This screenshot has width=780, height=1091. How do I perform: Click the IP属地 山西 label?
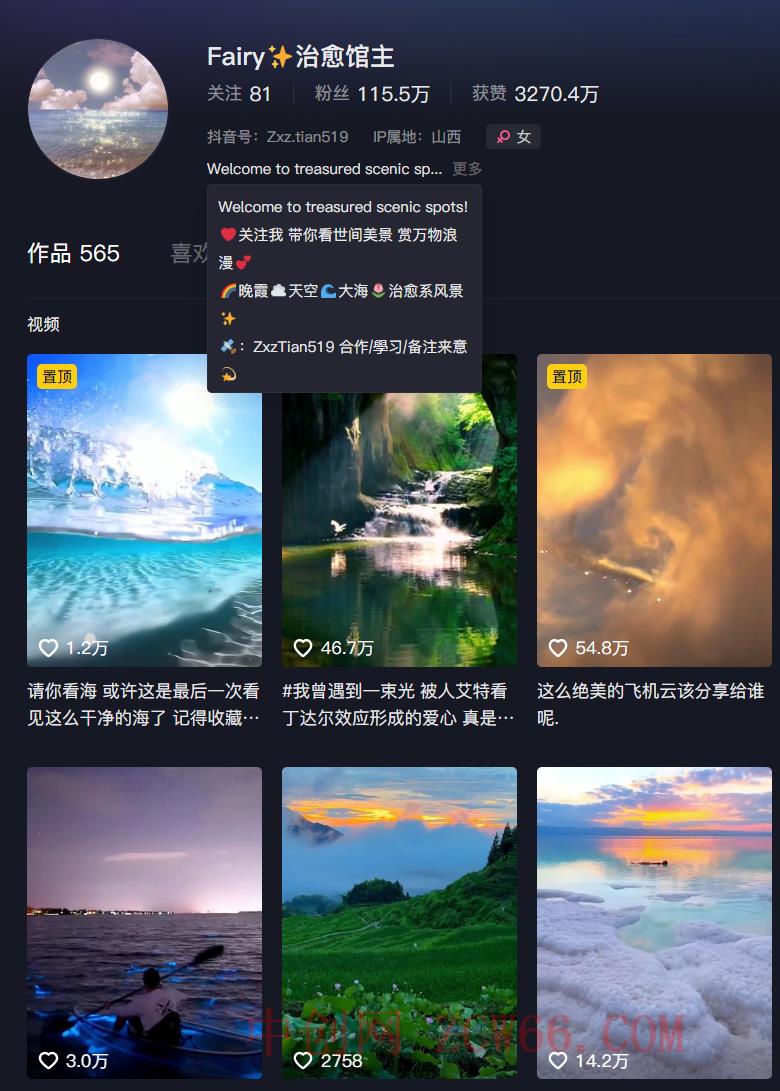415,136
